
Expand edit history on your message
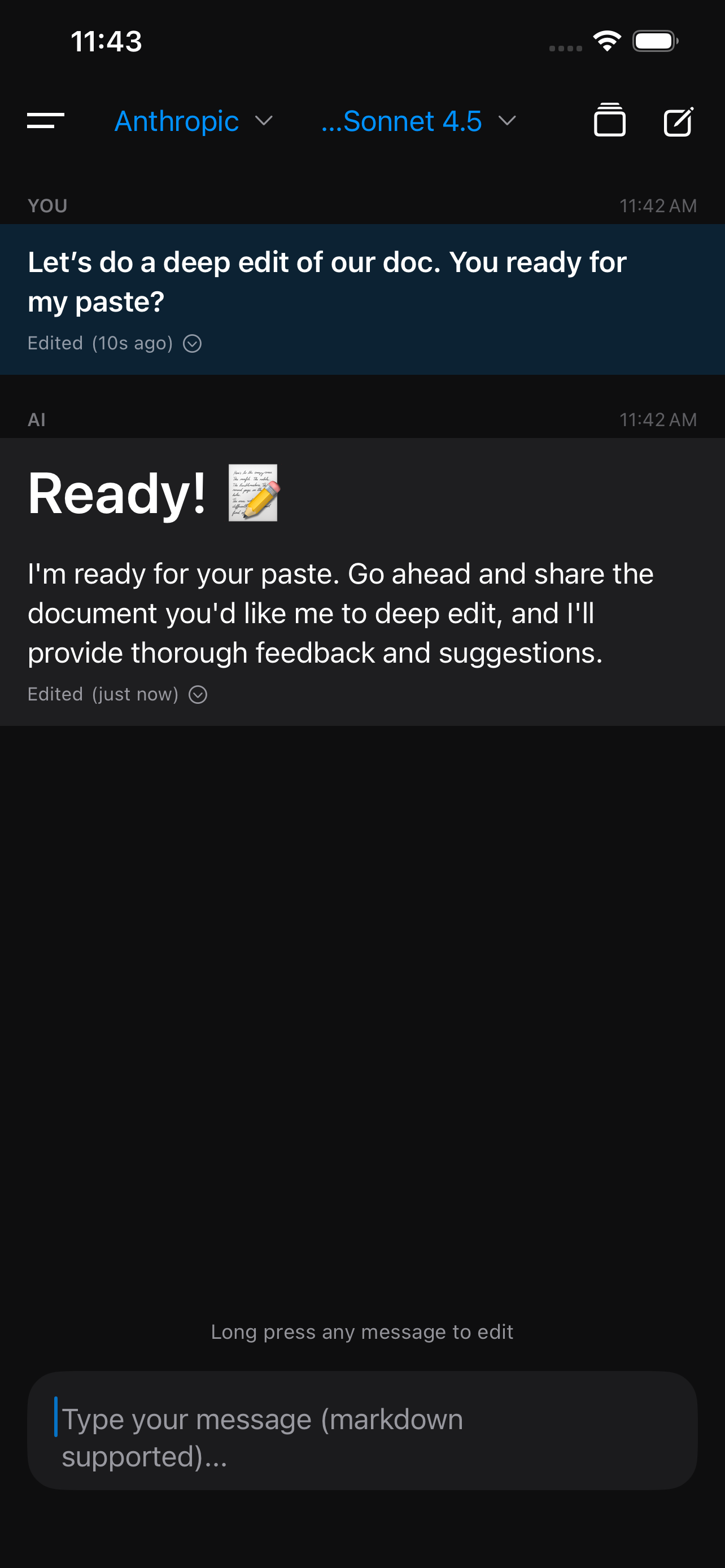193,343
